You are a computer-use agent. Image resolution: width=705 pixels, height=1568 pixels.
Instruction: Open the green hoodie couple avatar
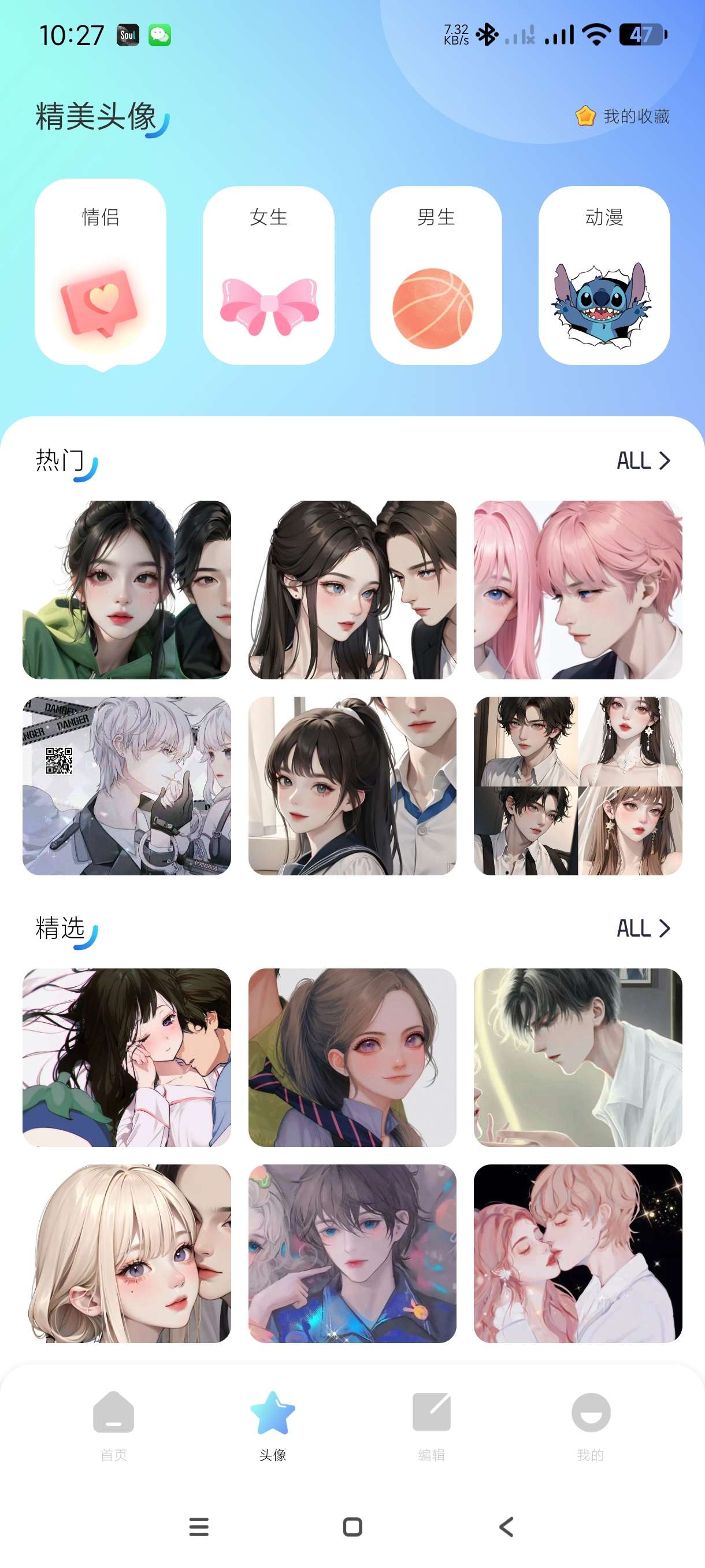click(127, 589)
